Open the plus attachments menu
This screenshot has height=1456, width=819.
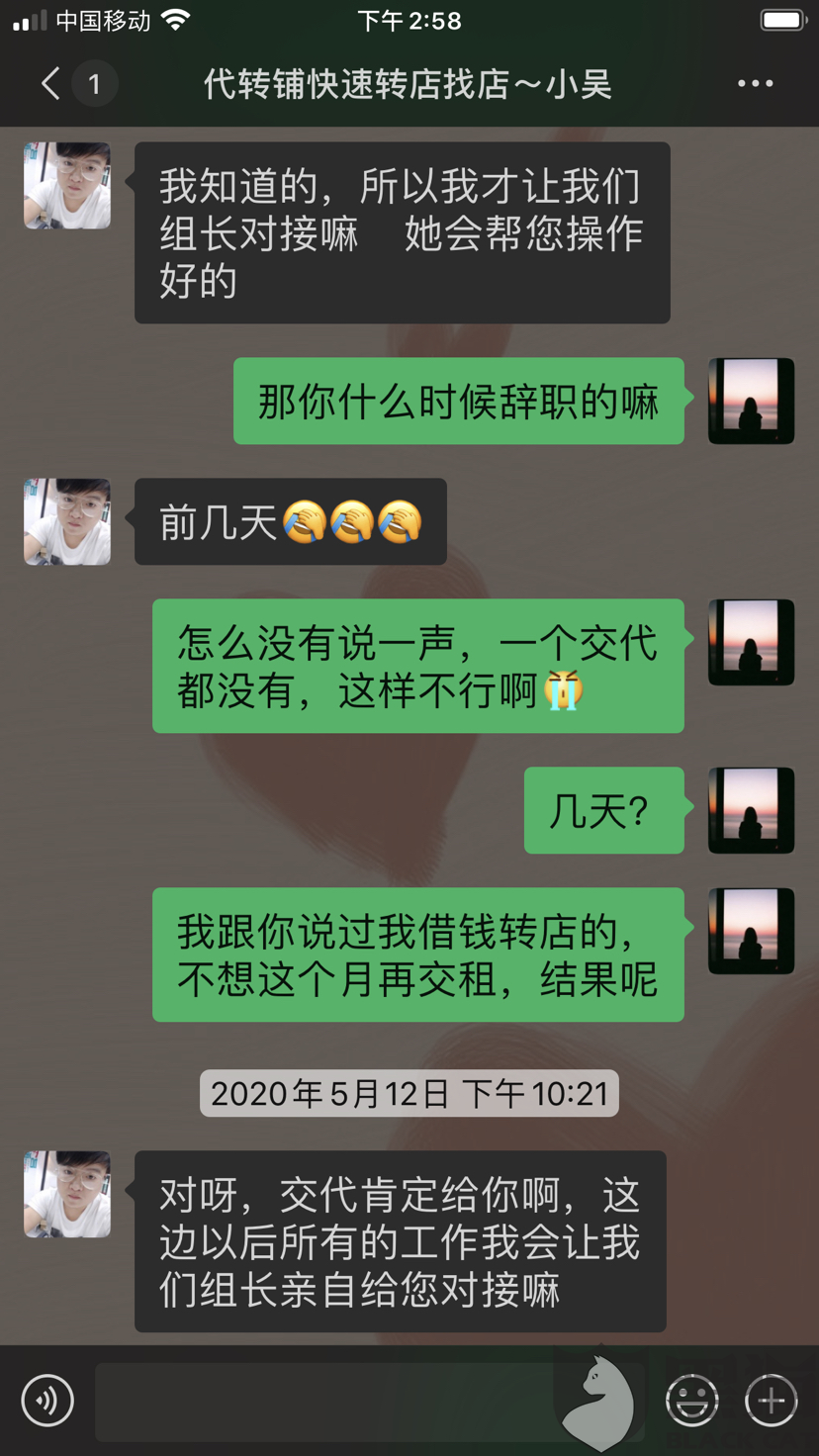coord(772,1401)
